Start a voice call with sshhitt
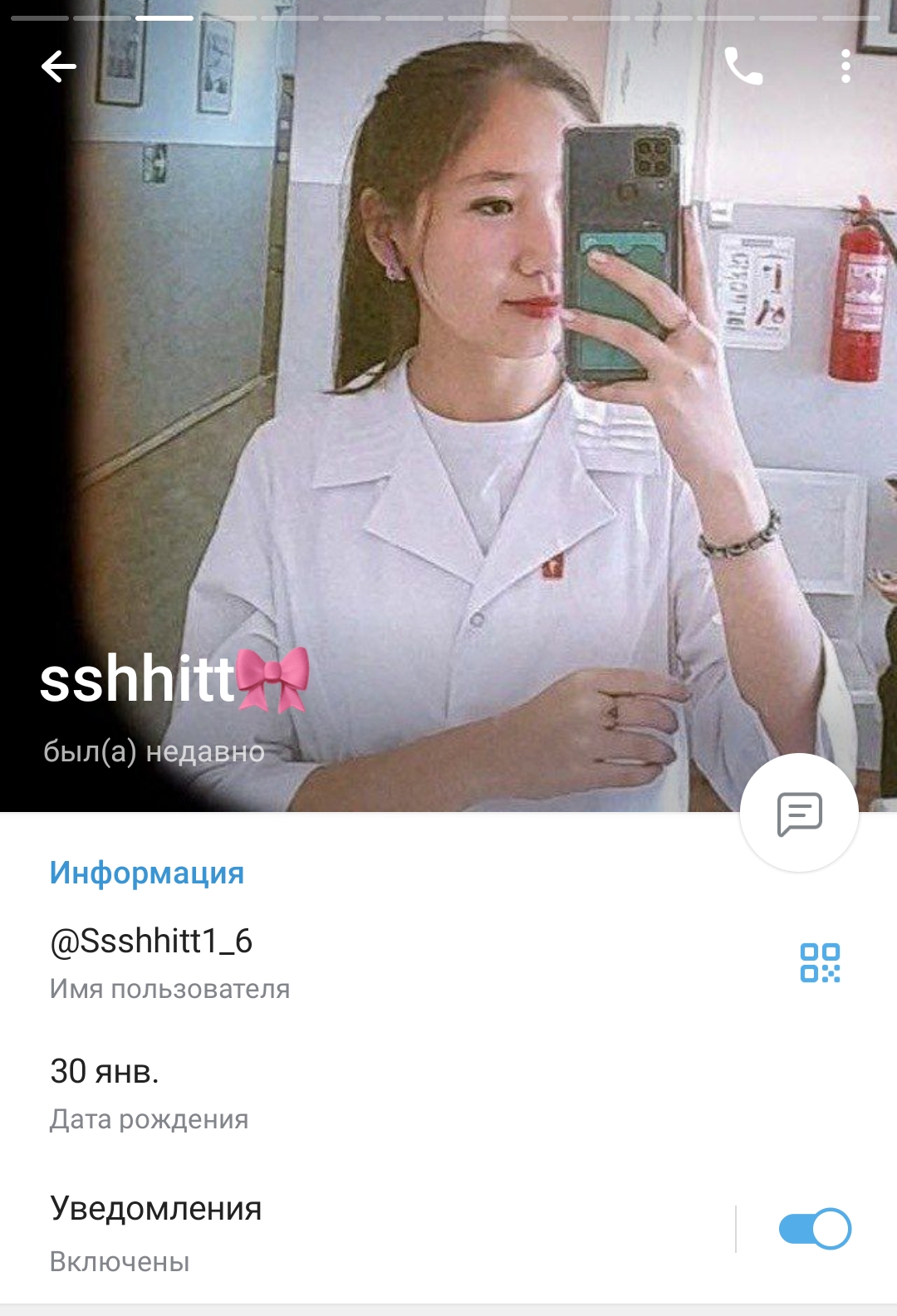The width and height of the screenshot is (897, 1316). [x=743, y=66]
